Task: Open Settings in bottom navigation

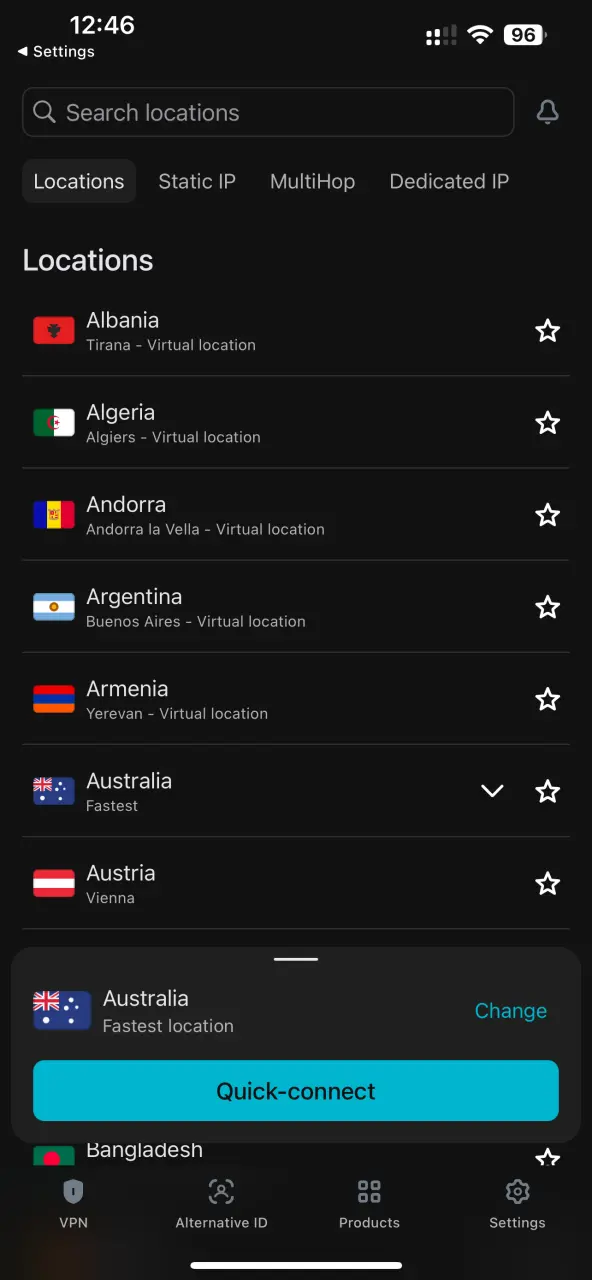Action: point(517,1203)
